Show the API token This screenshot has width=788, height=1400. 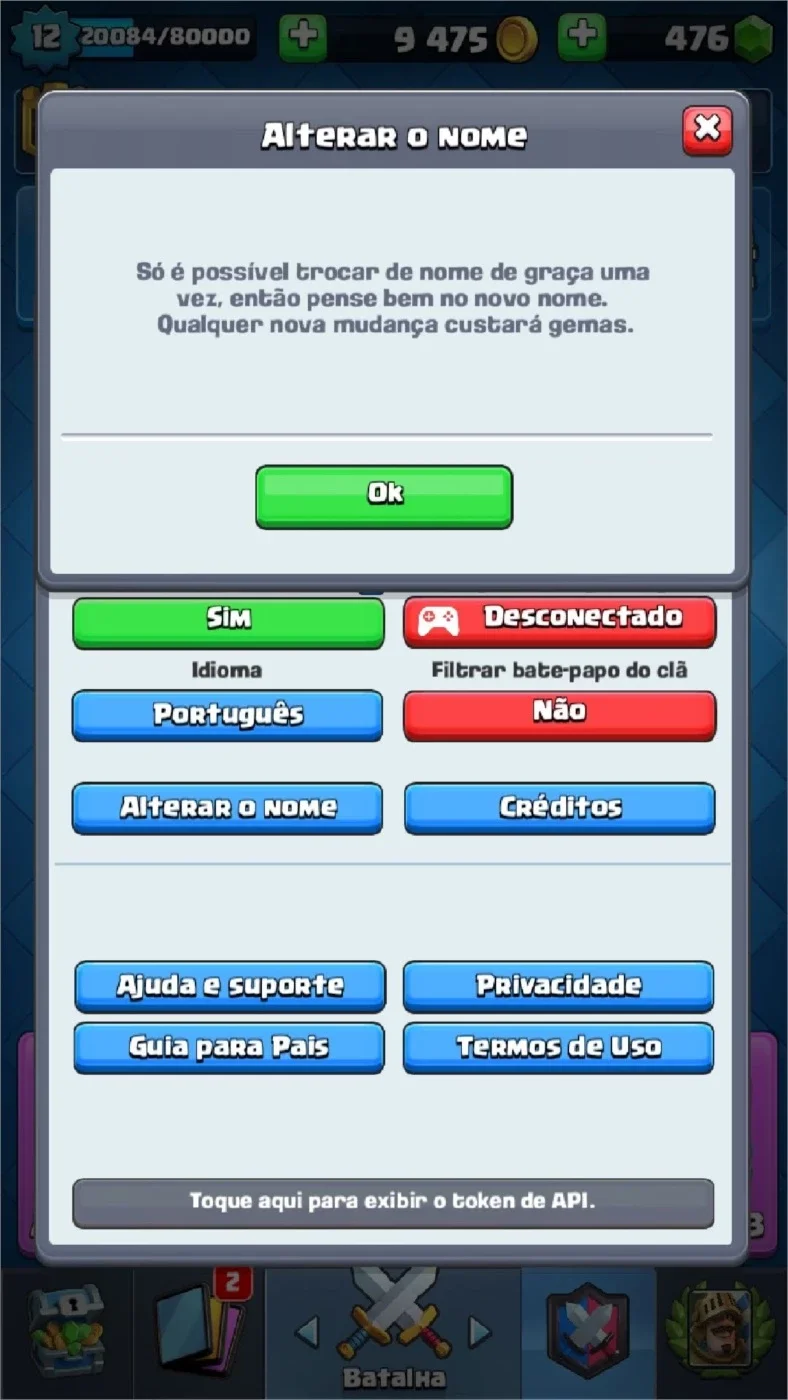click(393, 1202)
